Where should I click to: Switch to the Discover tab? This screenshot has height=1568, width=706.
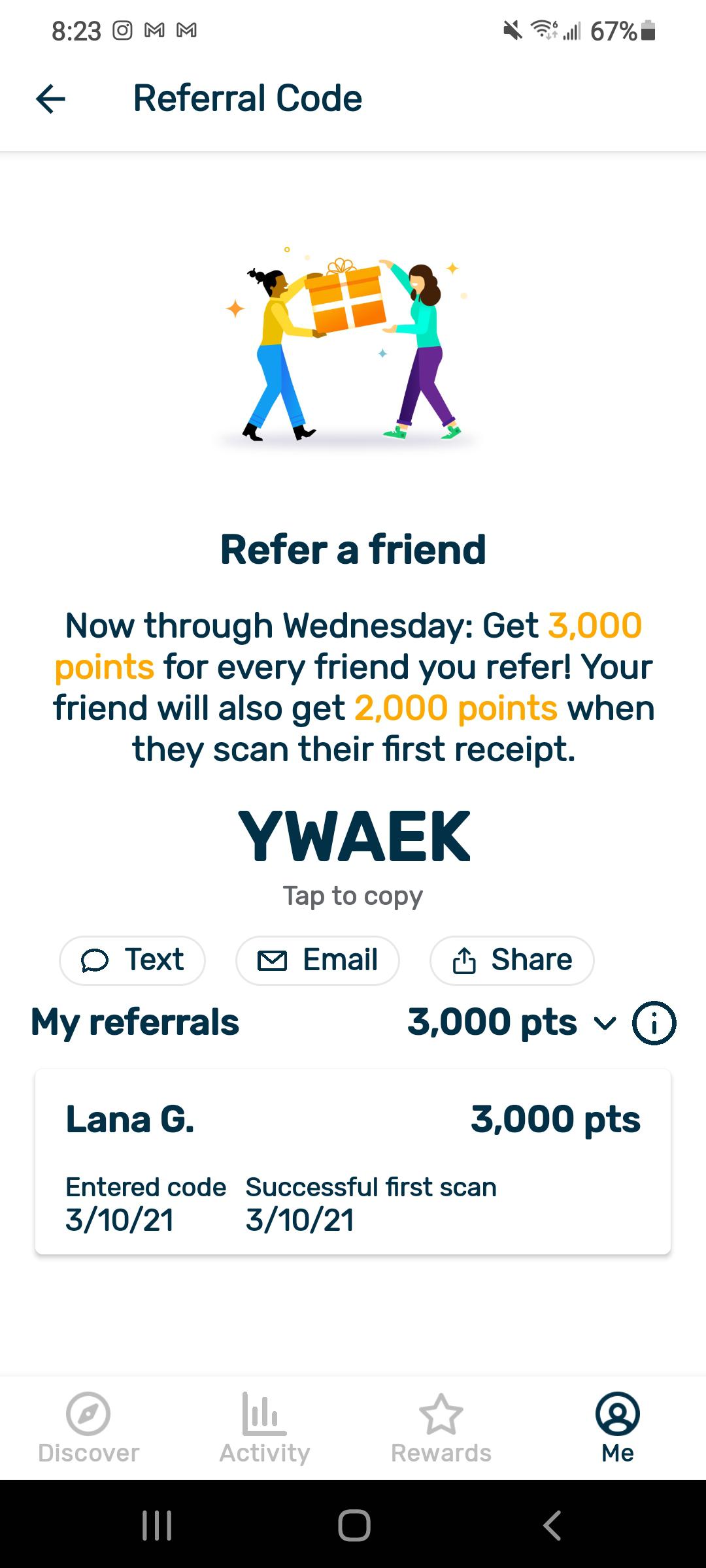(88, 1428)
